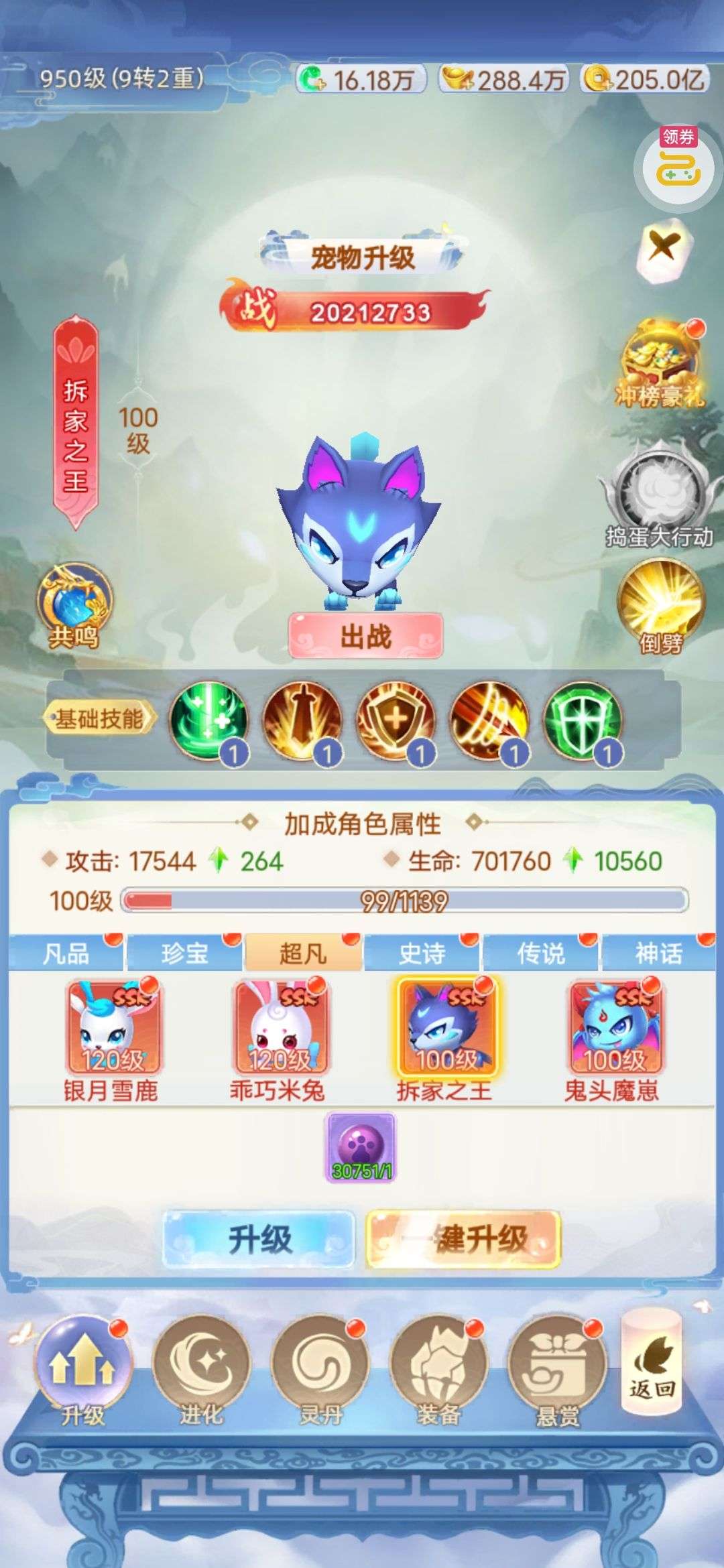Screen dimensions: 724x1568
Task: Open the 冲榜豪礼 ranking rewards event
Action: pyautogui.click(x=661, y=366)
